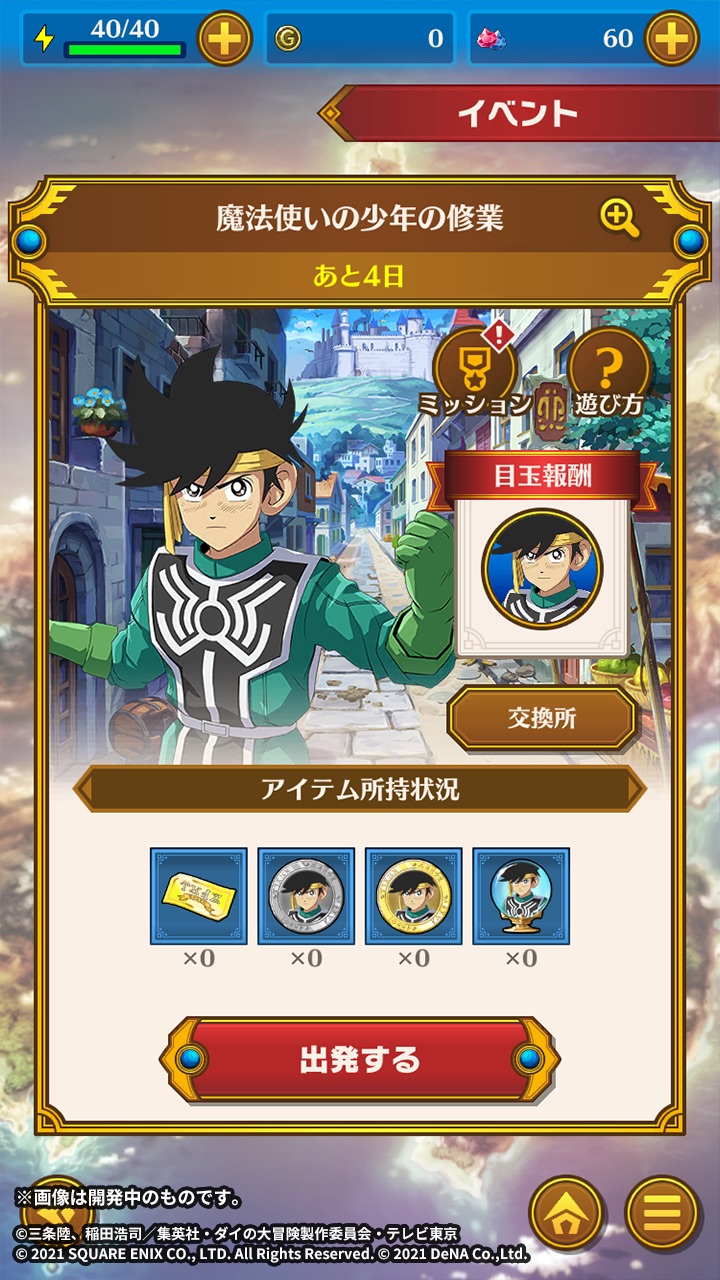Select the silver medal item

(x=306, y=896)
